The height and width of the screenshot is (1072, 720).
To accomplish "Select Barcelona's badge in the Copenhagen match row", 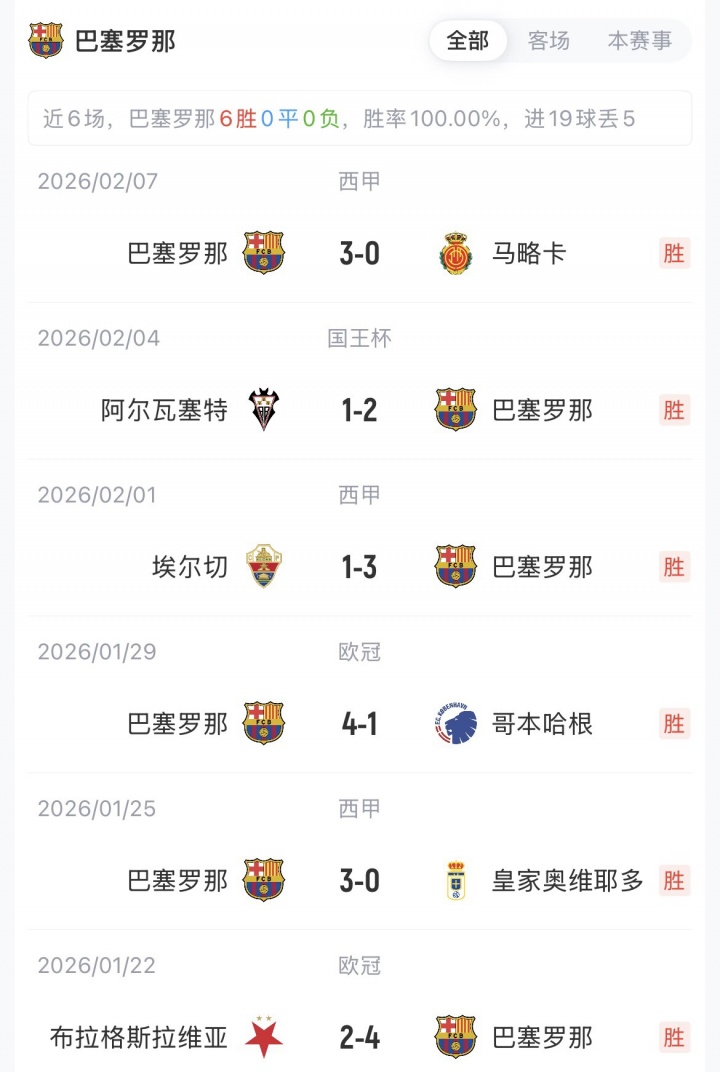I will point(265,723).
